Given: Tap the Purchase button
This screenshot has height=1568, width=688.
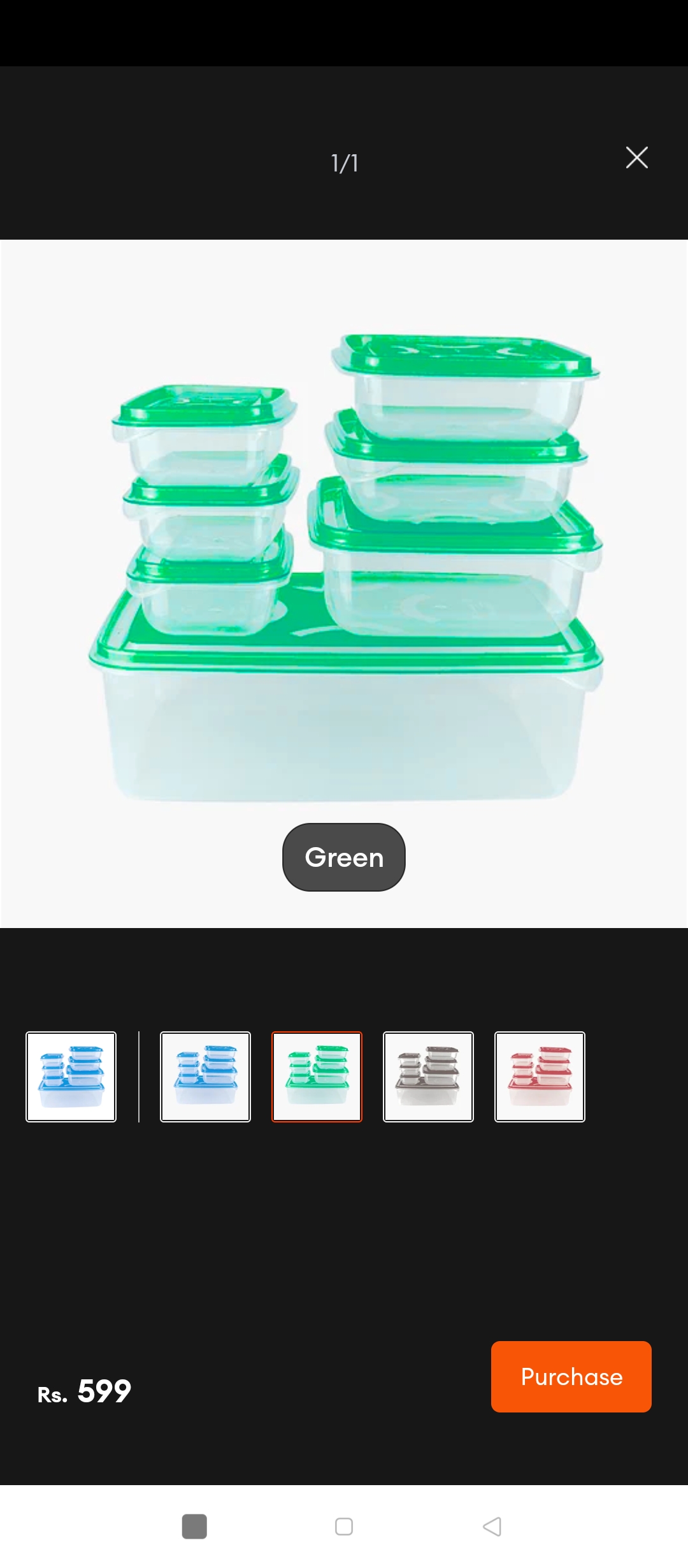Looking at the screenshot, I should (x=571, y=1377).
